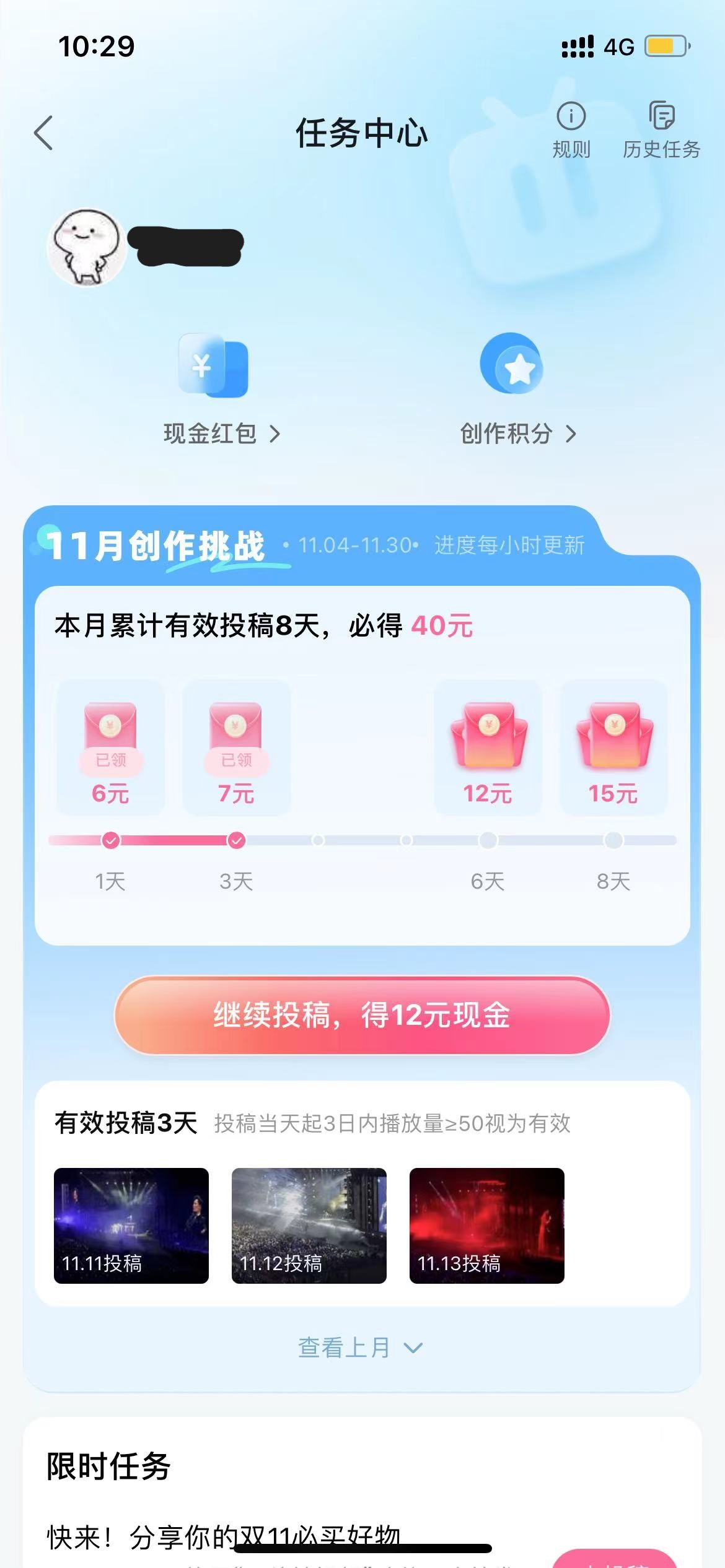This screenshot has width=725, height=1568.
Task: Open 历史任务 task history
Action: pos(661,130)
